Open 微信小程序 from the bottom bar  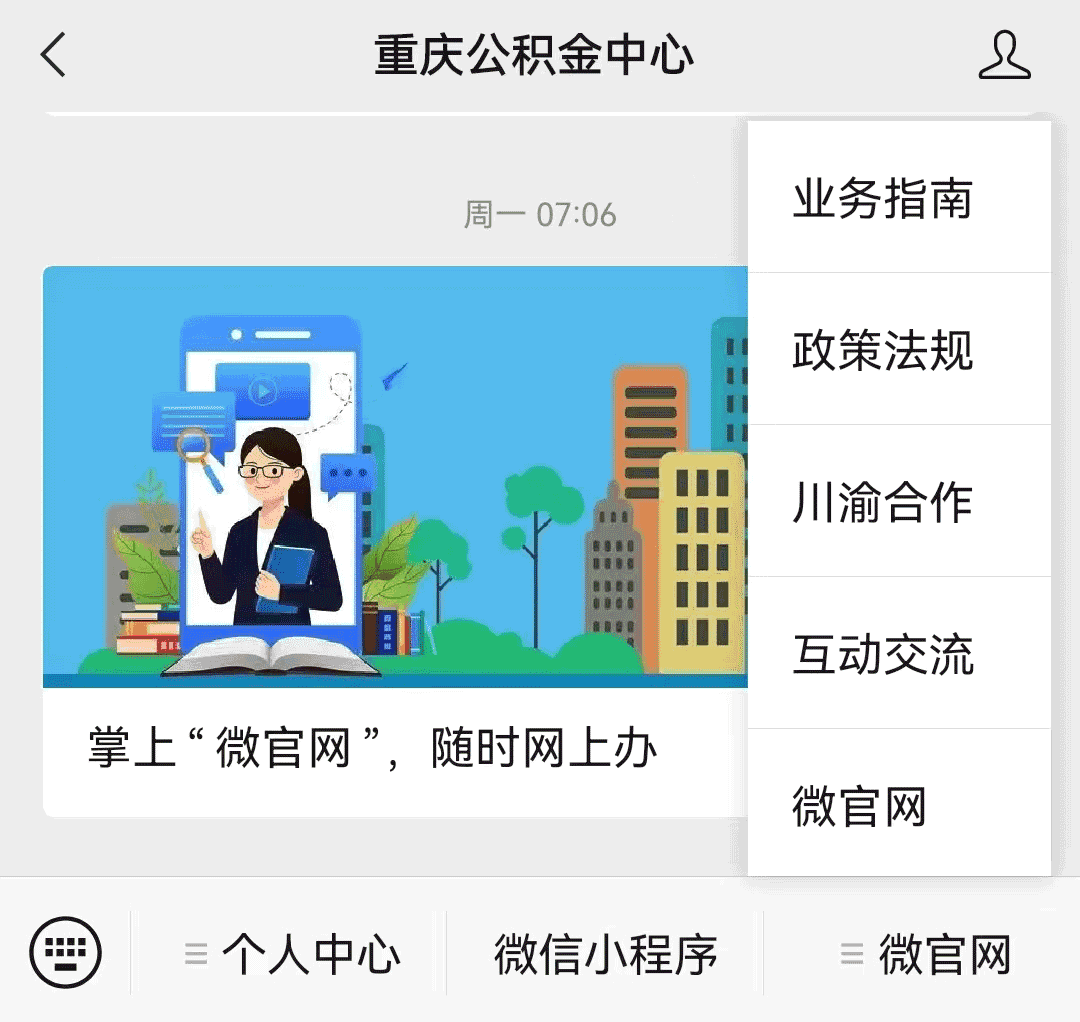click(605, 955)
